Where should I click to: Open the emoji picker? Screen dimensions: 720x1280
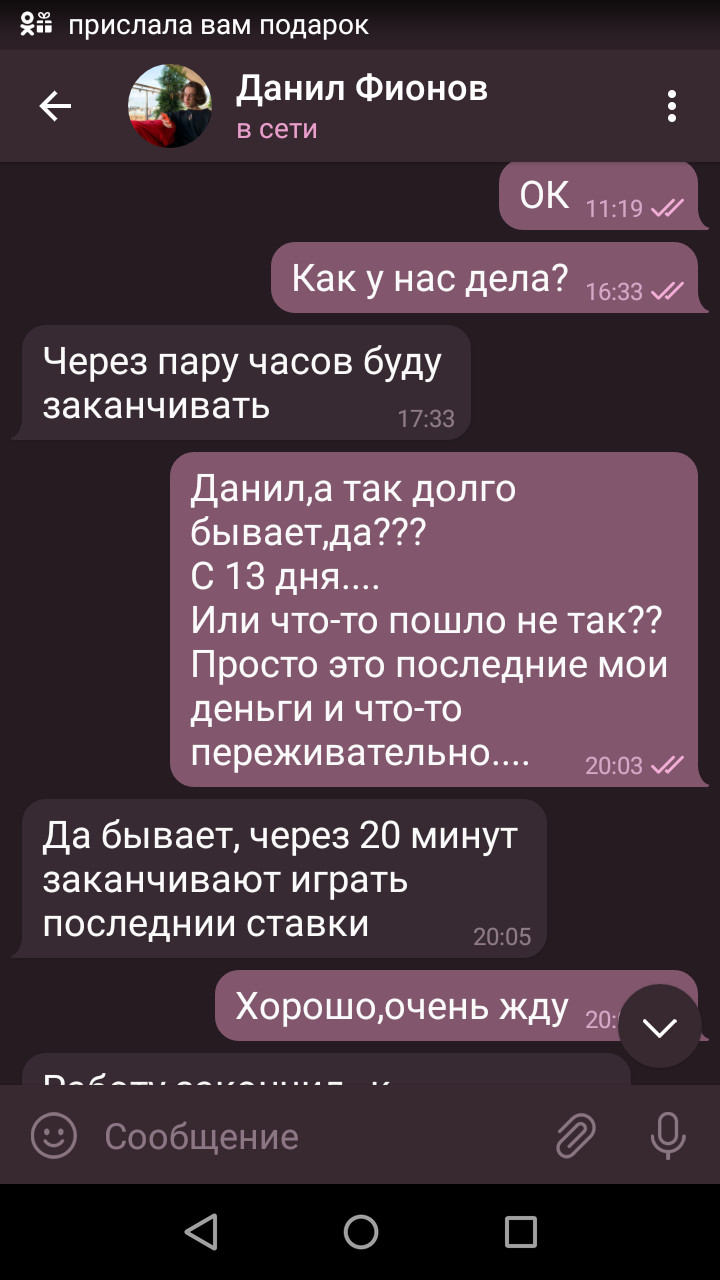click(54, 1135)
